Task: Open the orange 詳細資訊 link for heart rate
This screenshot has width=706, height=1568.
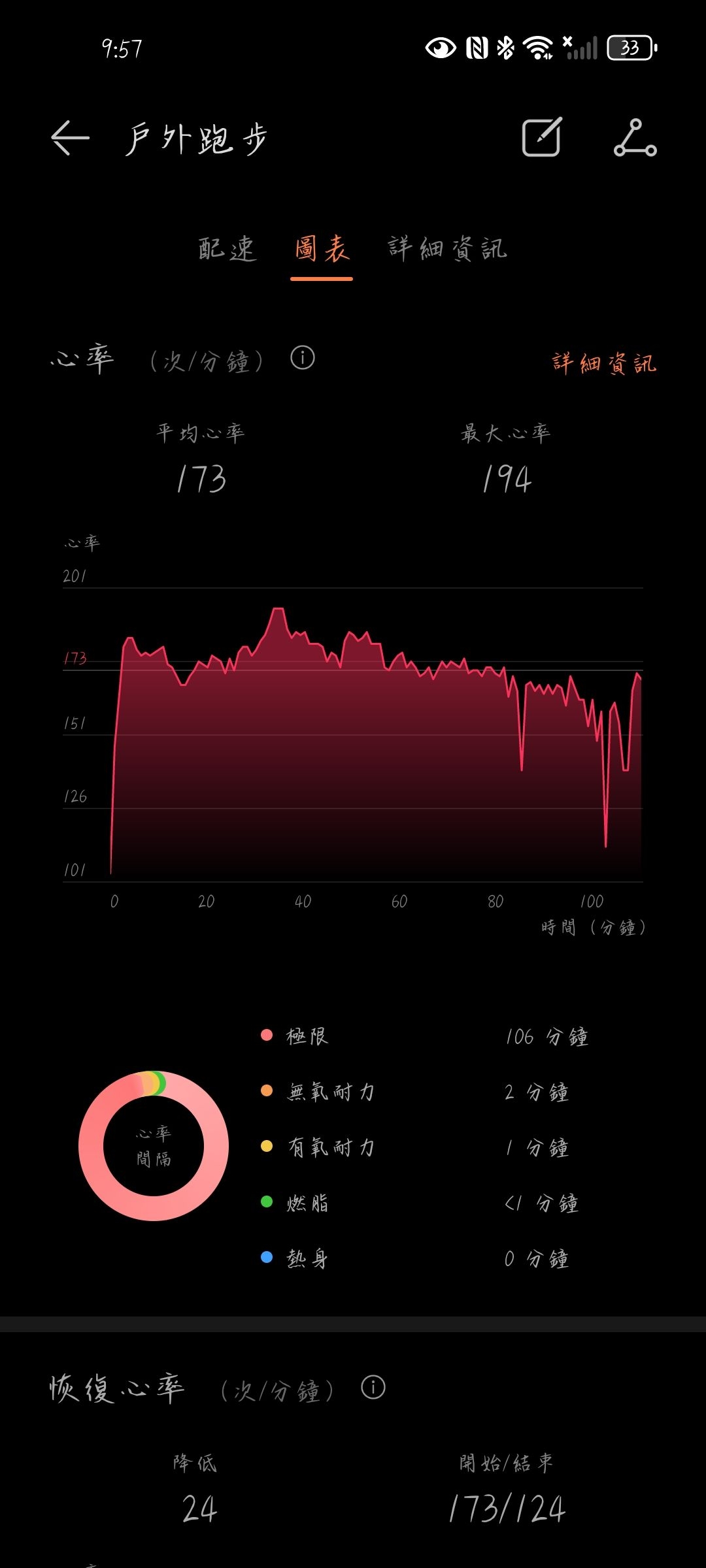Action: pos(604,363)
